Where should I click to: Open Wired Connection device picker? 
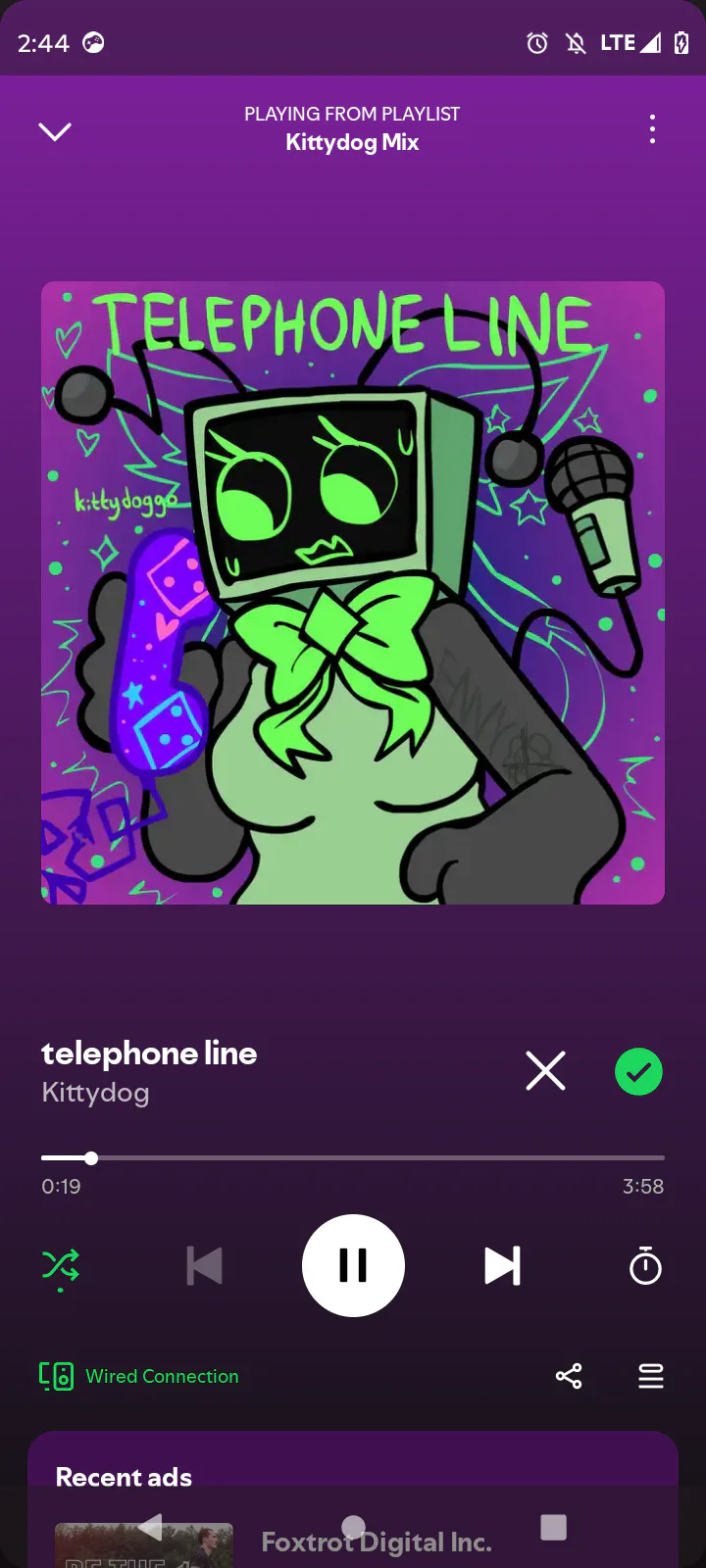(x=139, y=1376)
